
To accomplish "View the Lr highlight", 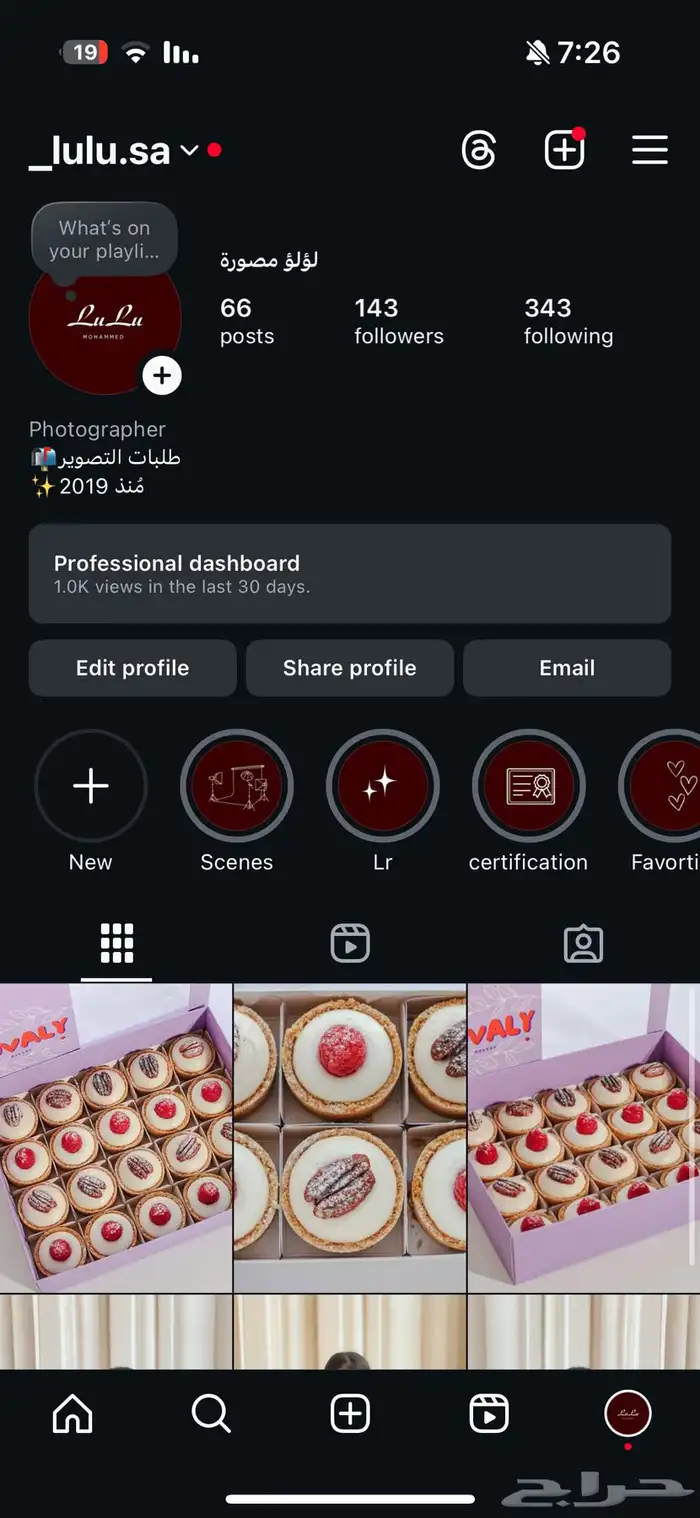I will (383, 787).
